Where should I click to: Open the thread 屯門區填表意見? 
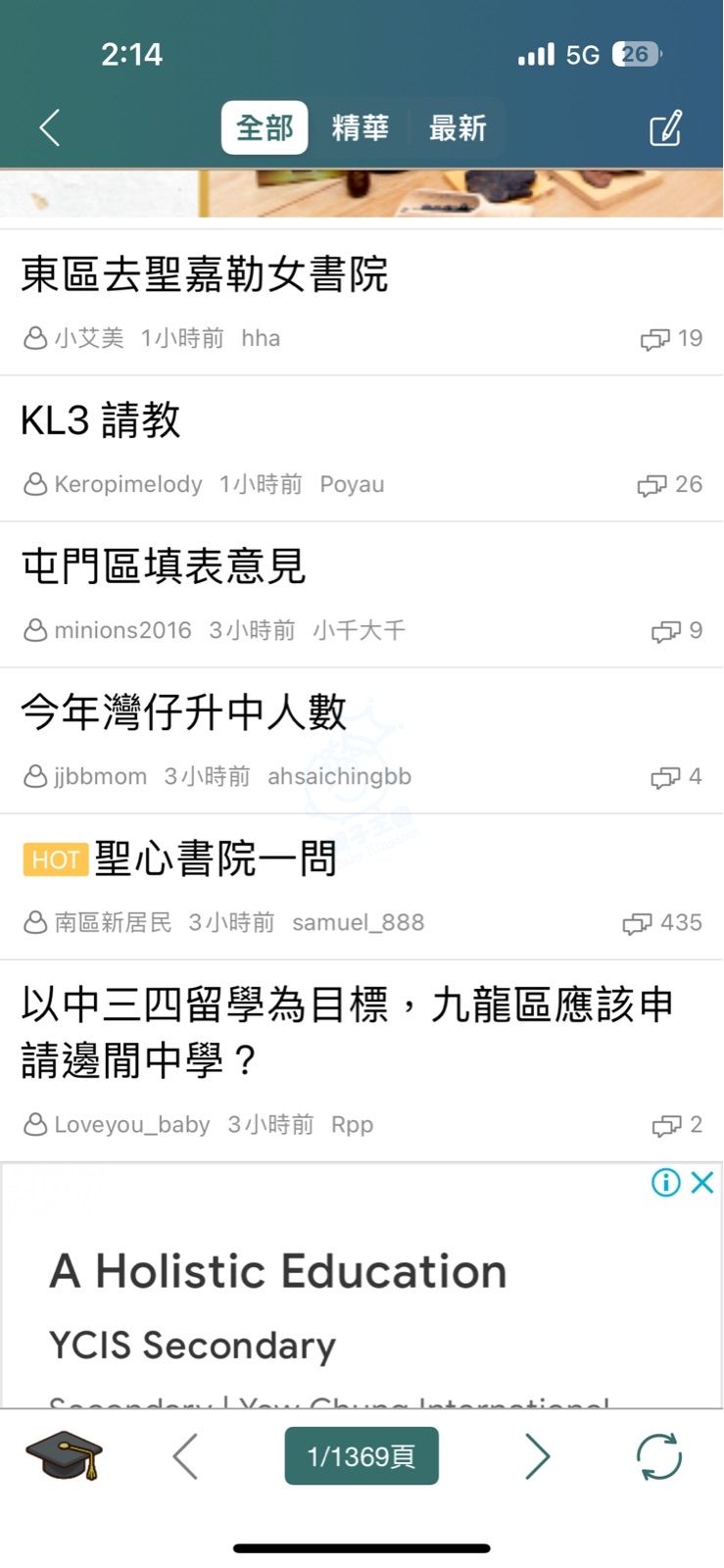(164, 566)
